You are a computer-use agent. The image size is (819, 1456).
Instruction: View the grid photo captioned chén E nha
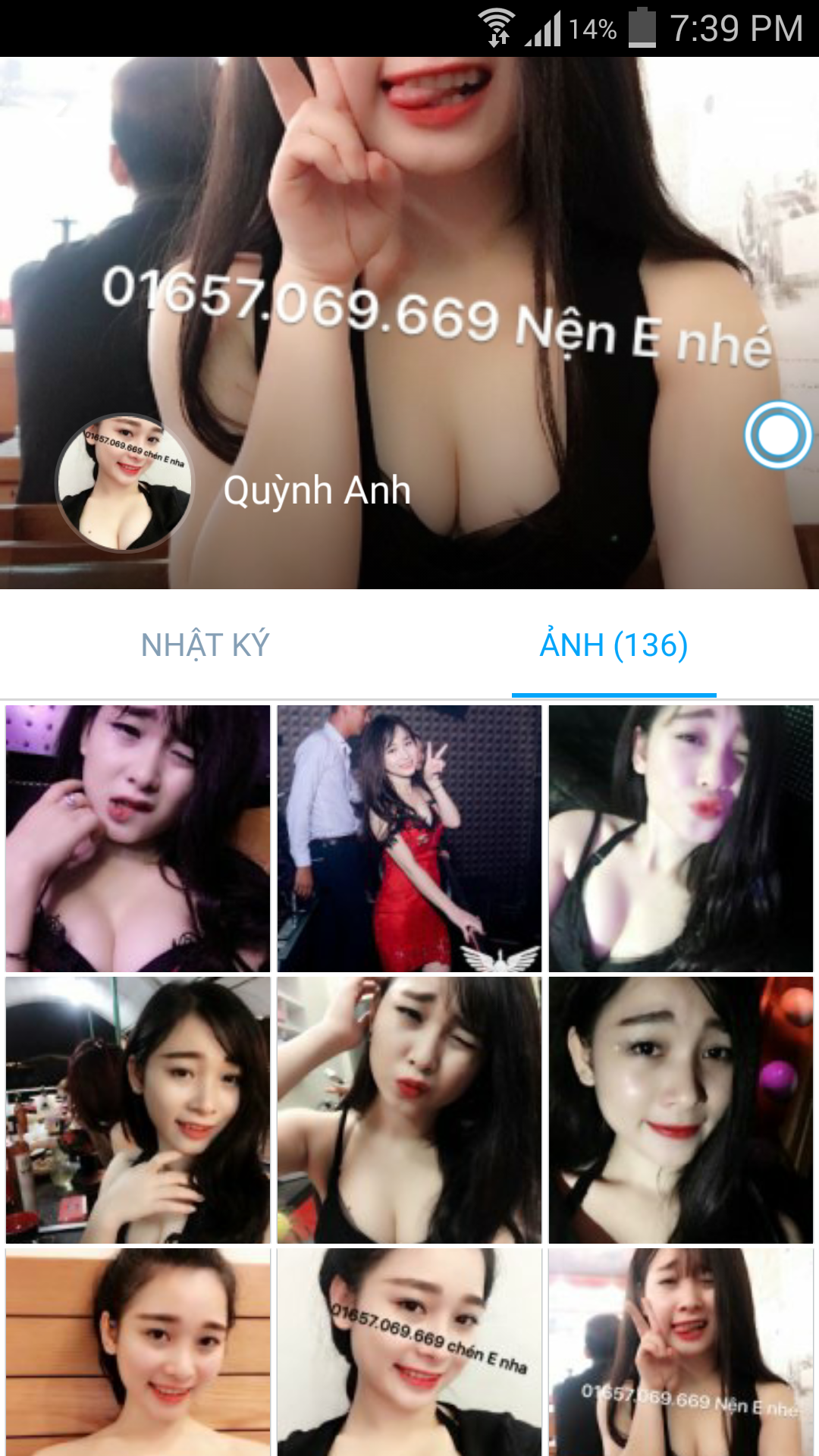pyautogui.click(x=409, y=1351)
